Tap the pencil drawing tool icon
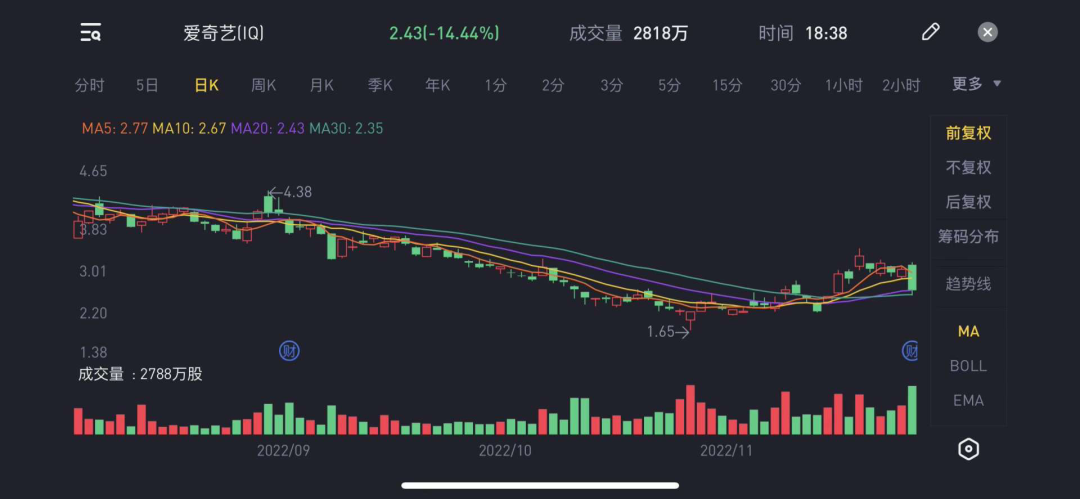 click(930, 32)
